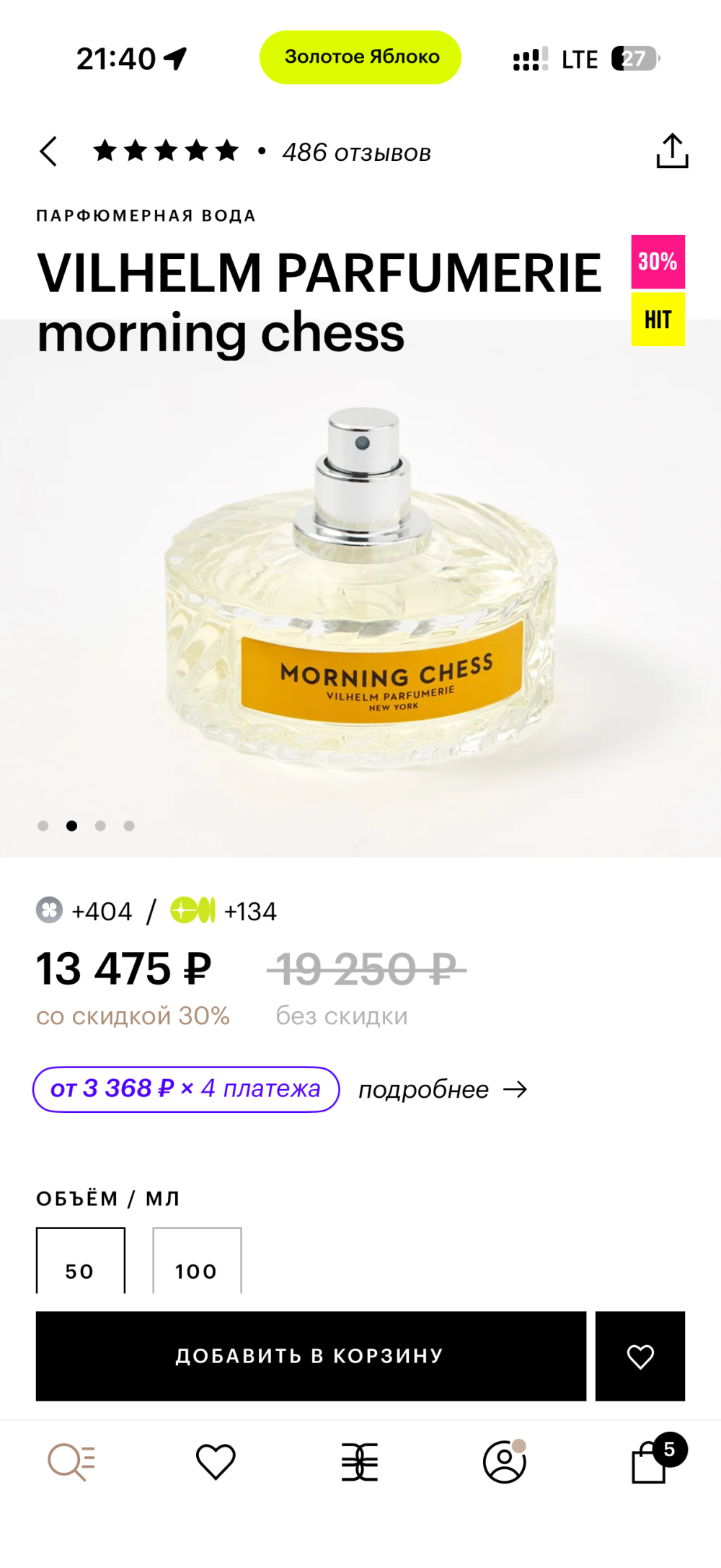Open the Золотое Яблоко banner at top
Screen dimensions: 721x1568
(359, 57)
